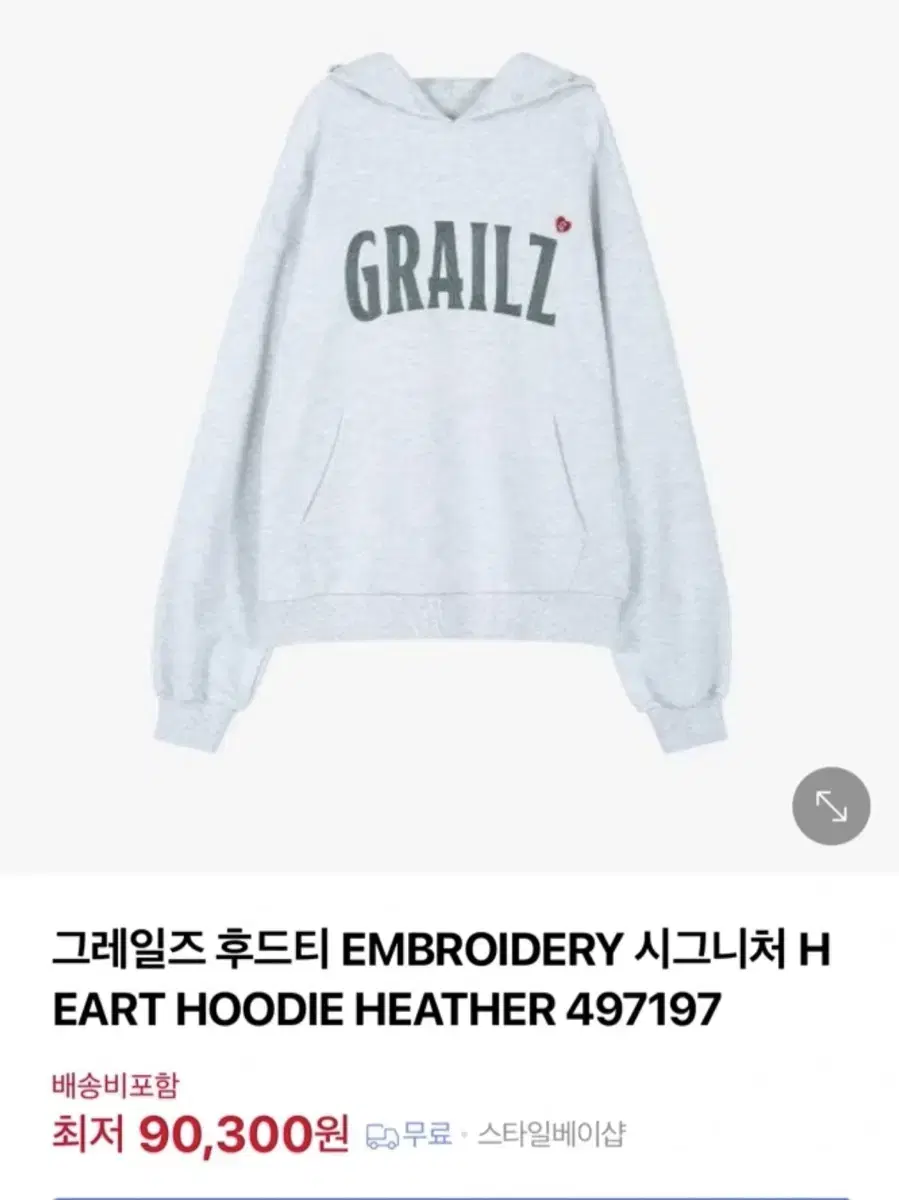Tap the heart embroidery area on the hoodie image

pyautogui.click(x=565, y=224)
